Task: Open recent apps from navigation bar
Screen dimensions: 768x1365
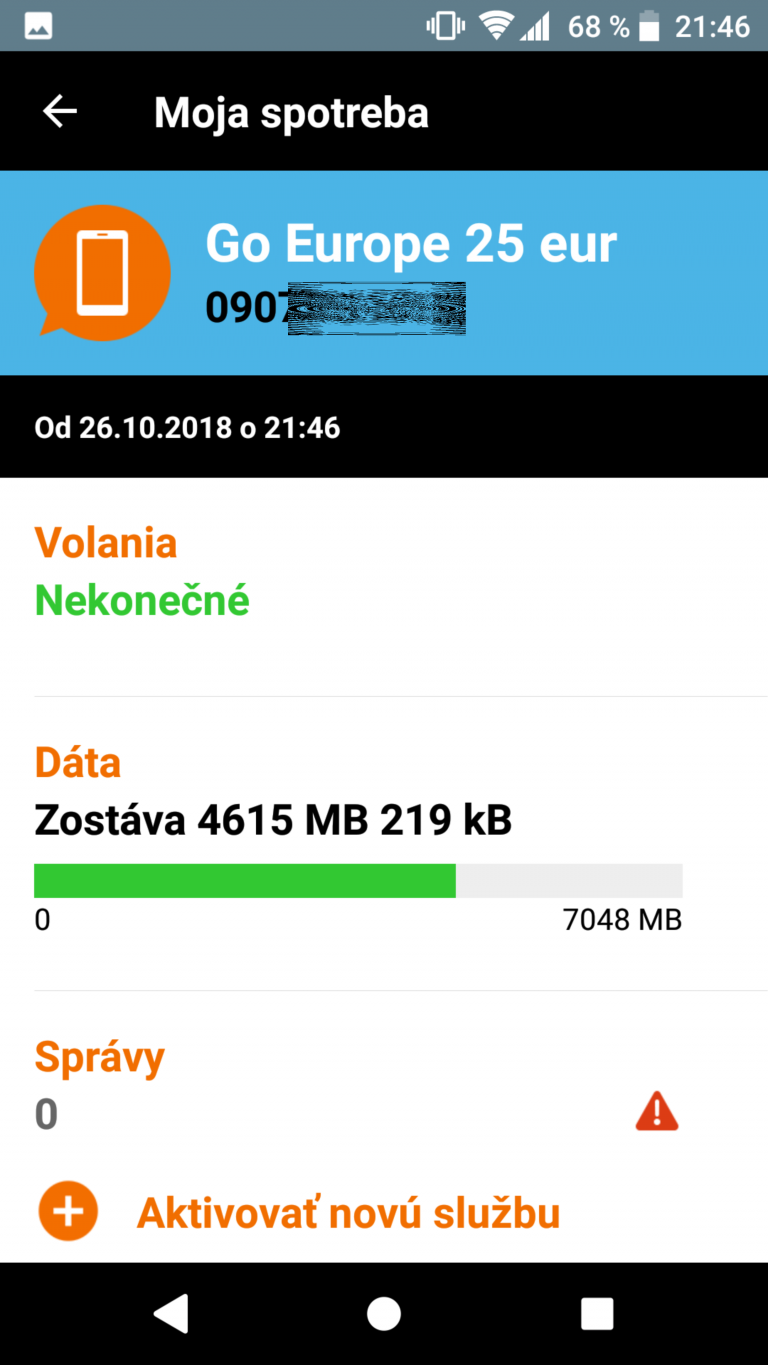Action: 597,1314
